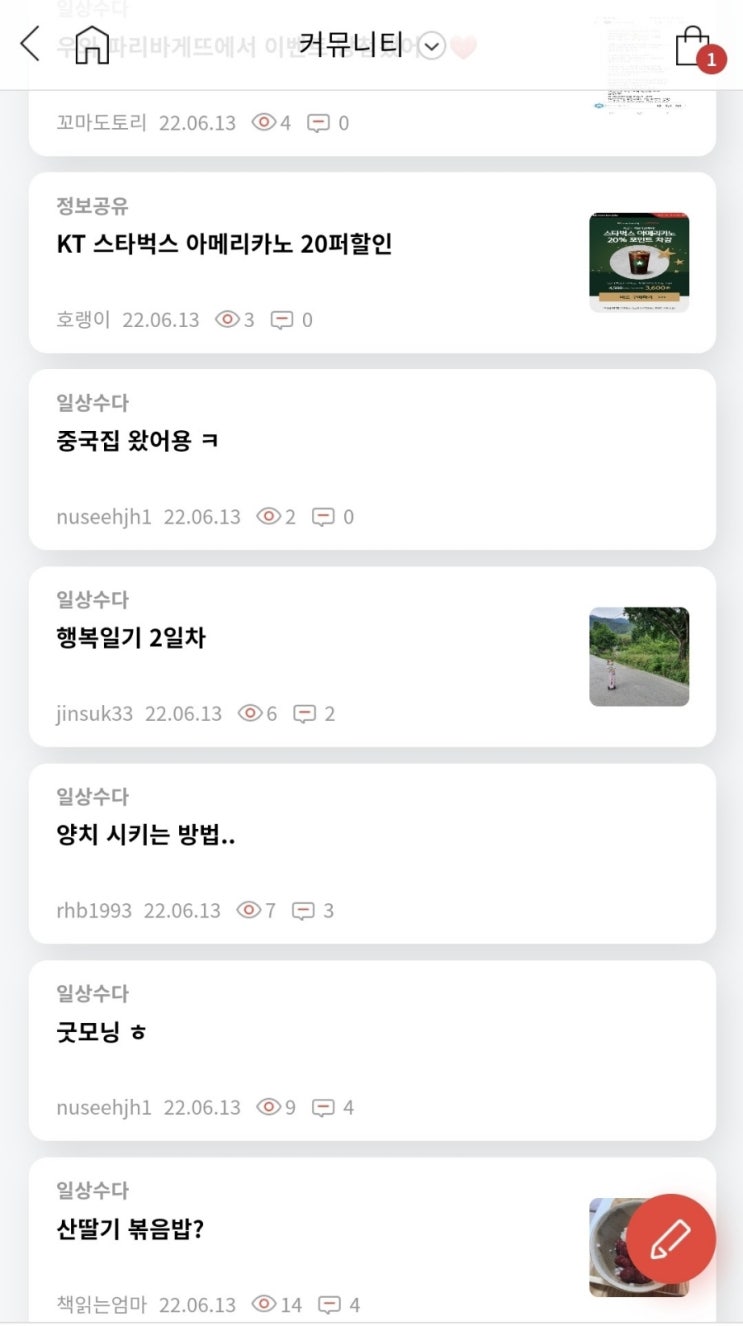This screenshot has height=1326, width=743.
Task: Open the 중국집 왔어용 ㅋ post
Action: tap(137, 441)
